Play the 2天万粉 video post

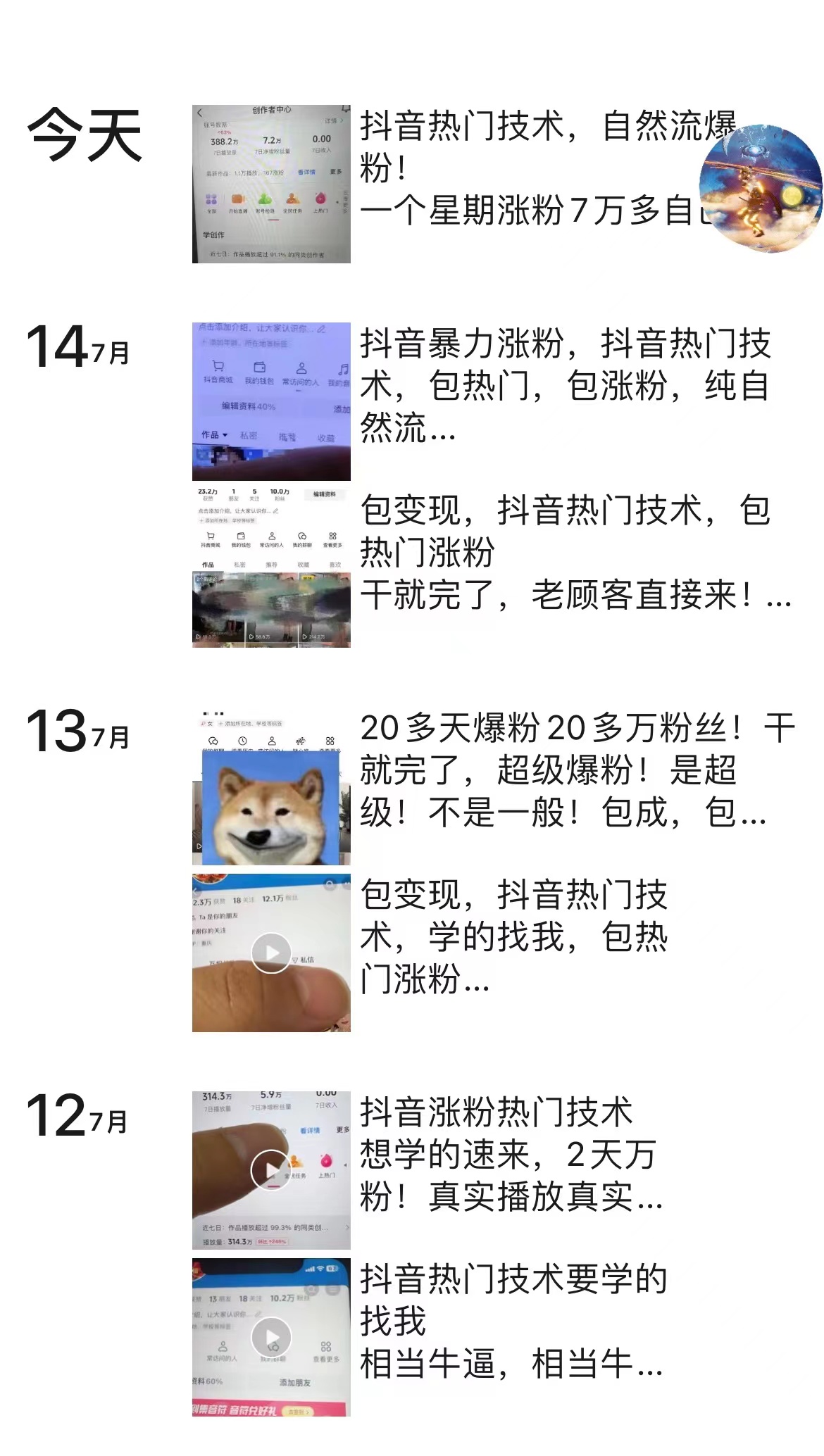(271, 1170)
